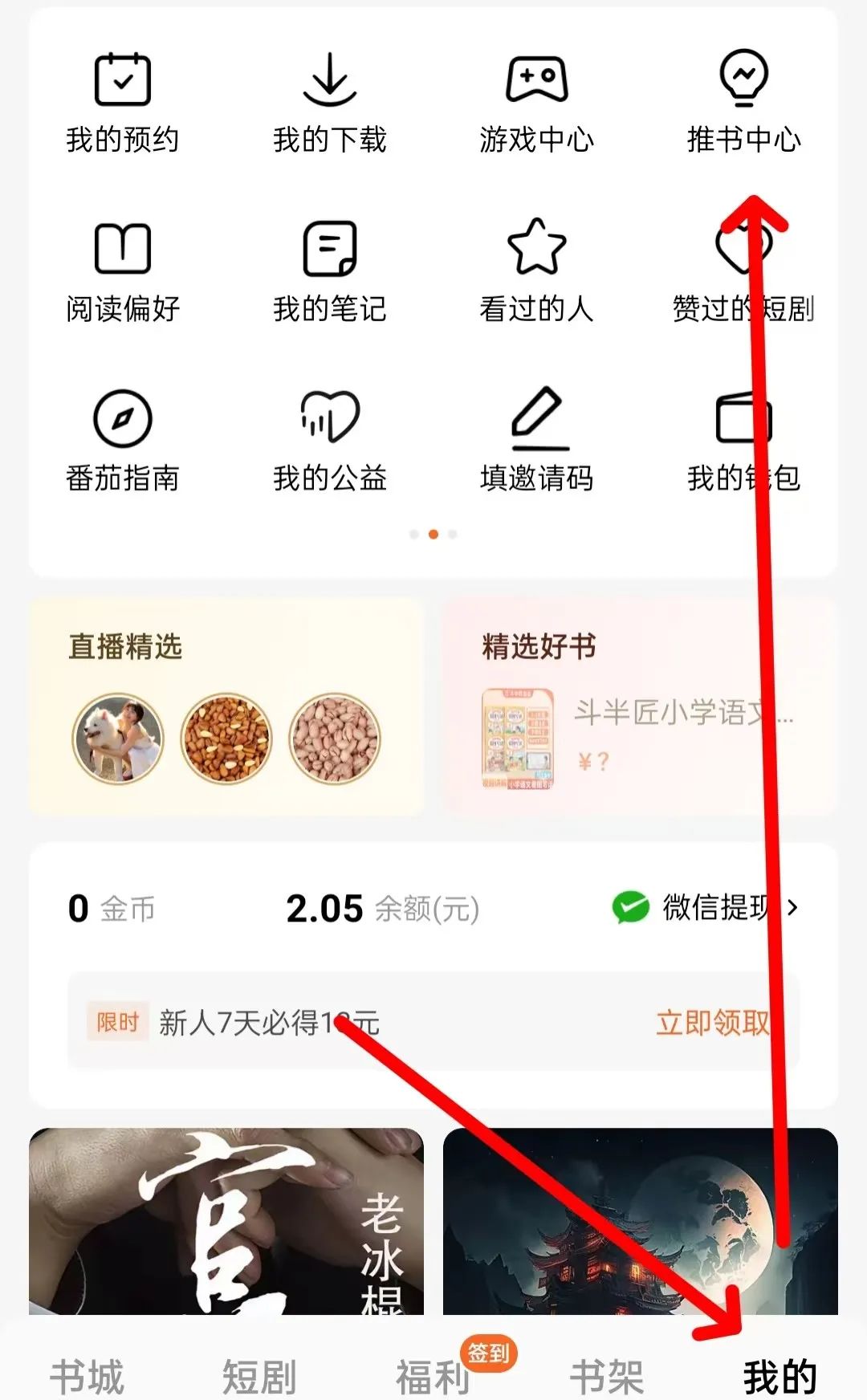The width and height of the screenshot is (867, 1400).
Task: Tap 微信提现 to withdraw via WeChat
Action: click(x=705, y=908)
